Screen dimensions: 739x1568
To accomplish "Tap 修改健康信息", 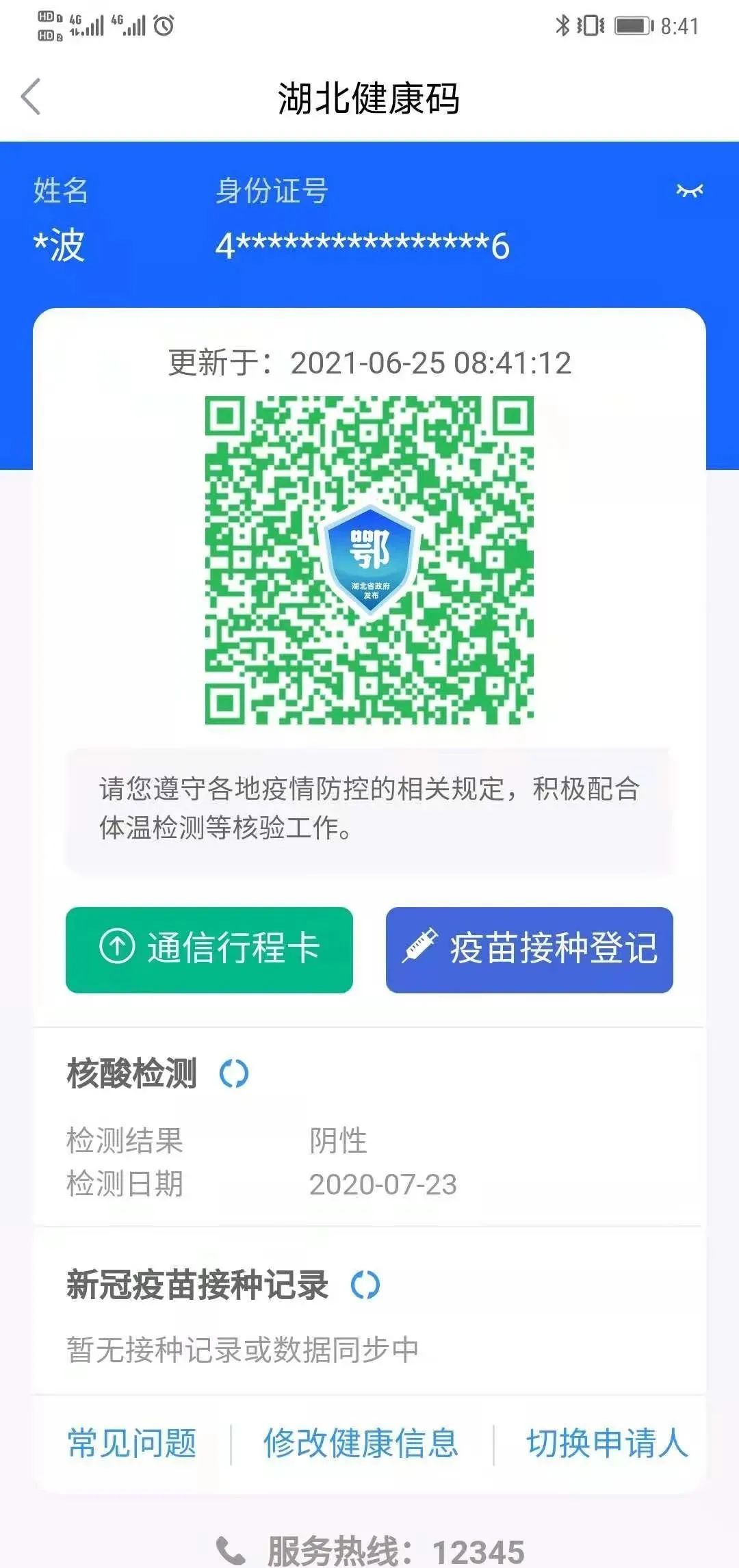I will click(361, 1443).
